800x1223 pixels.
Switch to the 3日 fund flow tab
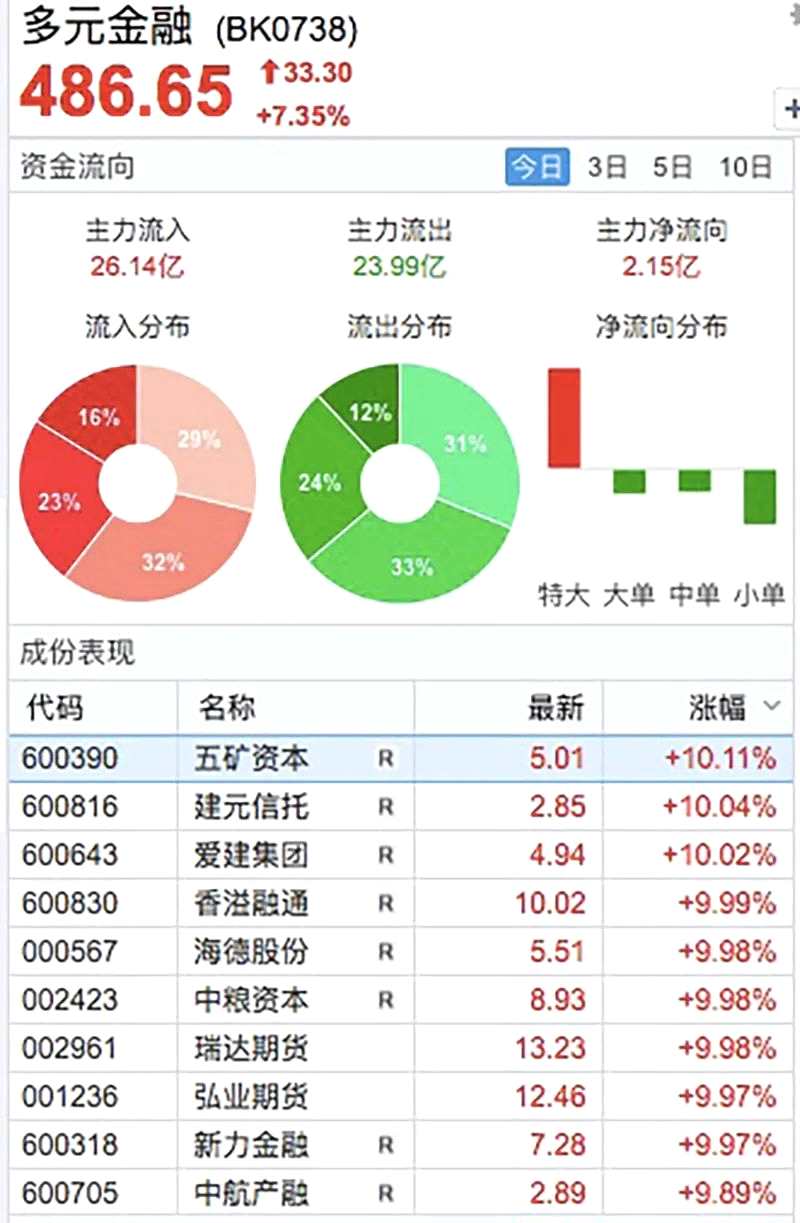click(x=607, y=167)
